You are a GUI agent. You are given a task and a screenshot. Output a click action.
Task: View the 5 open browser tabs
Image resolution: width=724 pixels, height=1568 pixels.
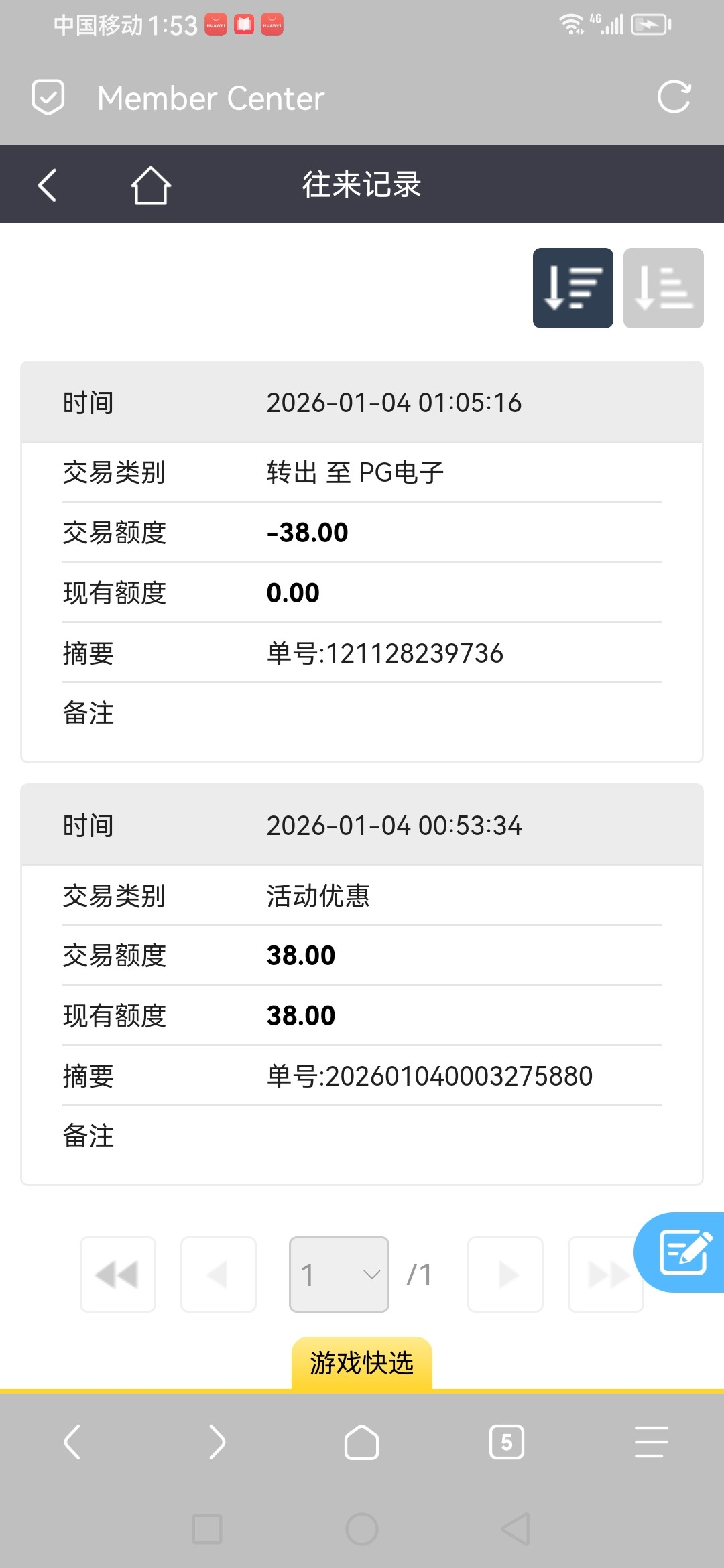tap(507, 1442)
